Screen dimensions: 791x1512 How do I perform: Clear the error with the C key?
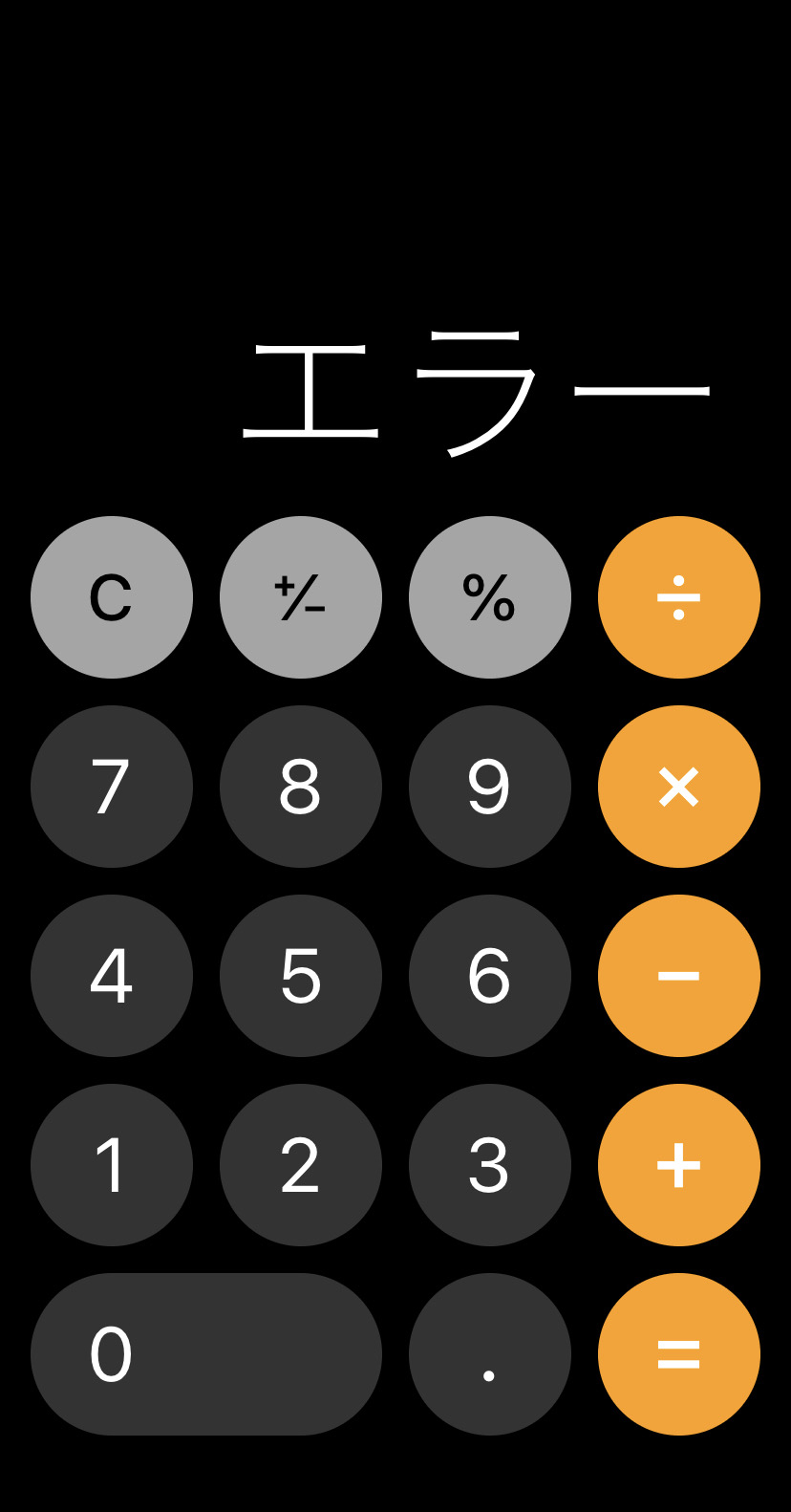pyautogui.click(x=112, y=597)
